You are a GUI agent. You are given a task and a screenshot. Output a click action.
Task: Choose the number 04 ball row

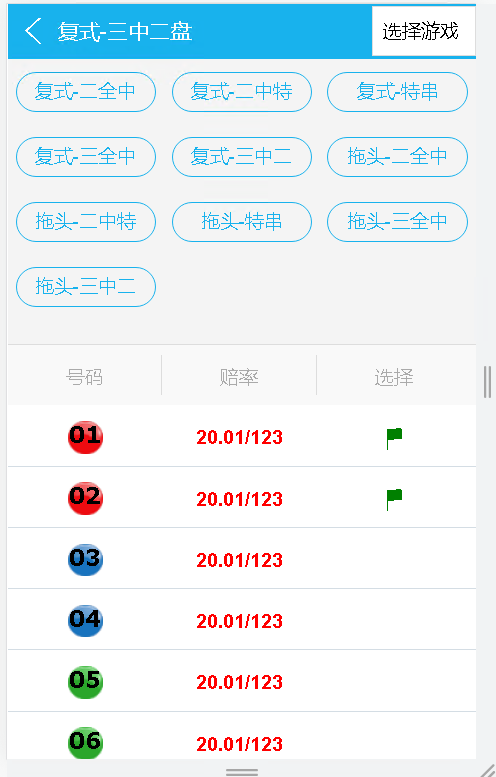(x=242, y=619)
